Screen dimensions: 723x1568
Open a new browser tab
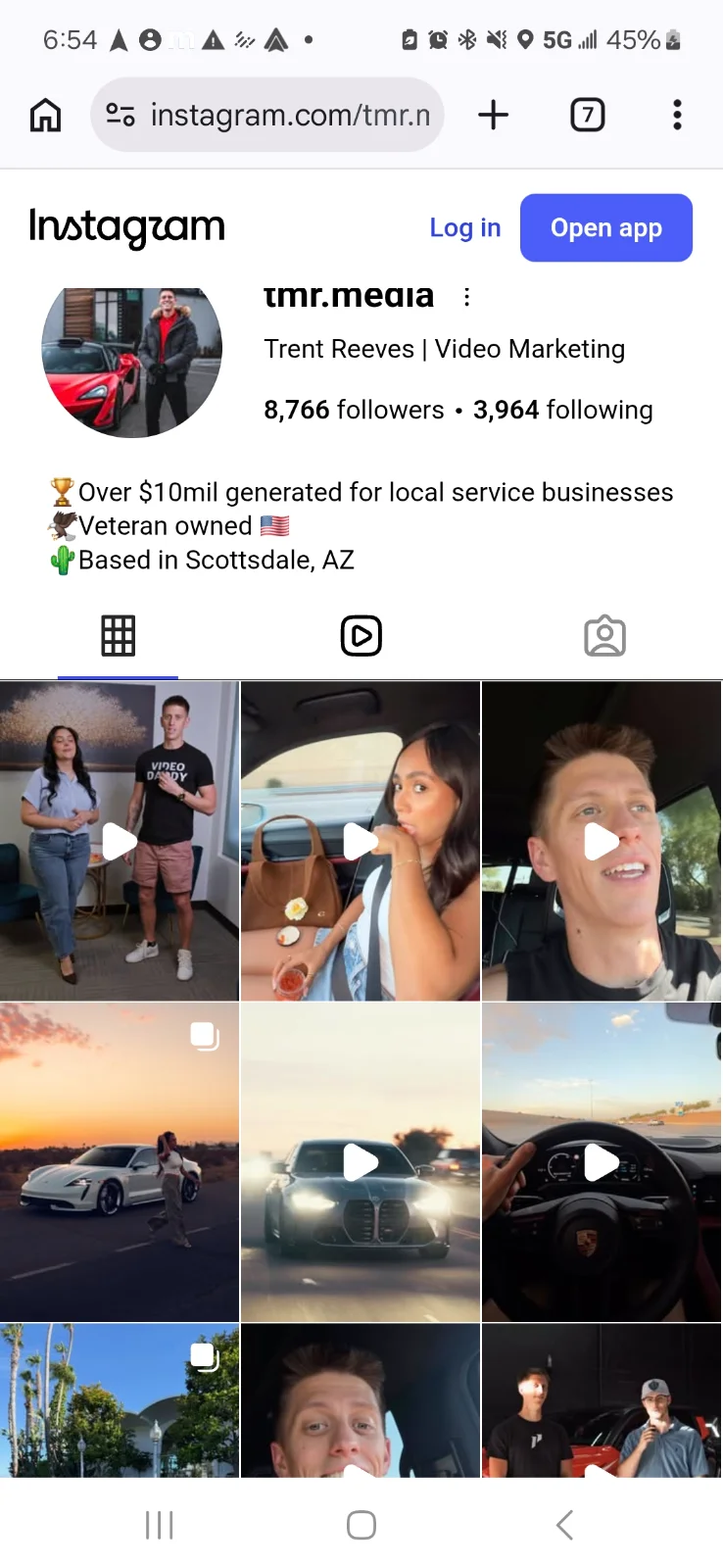point(494,115)
